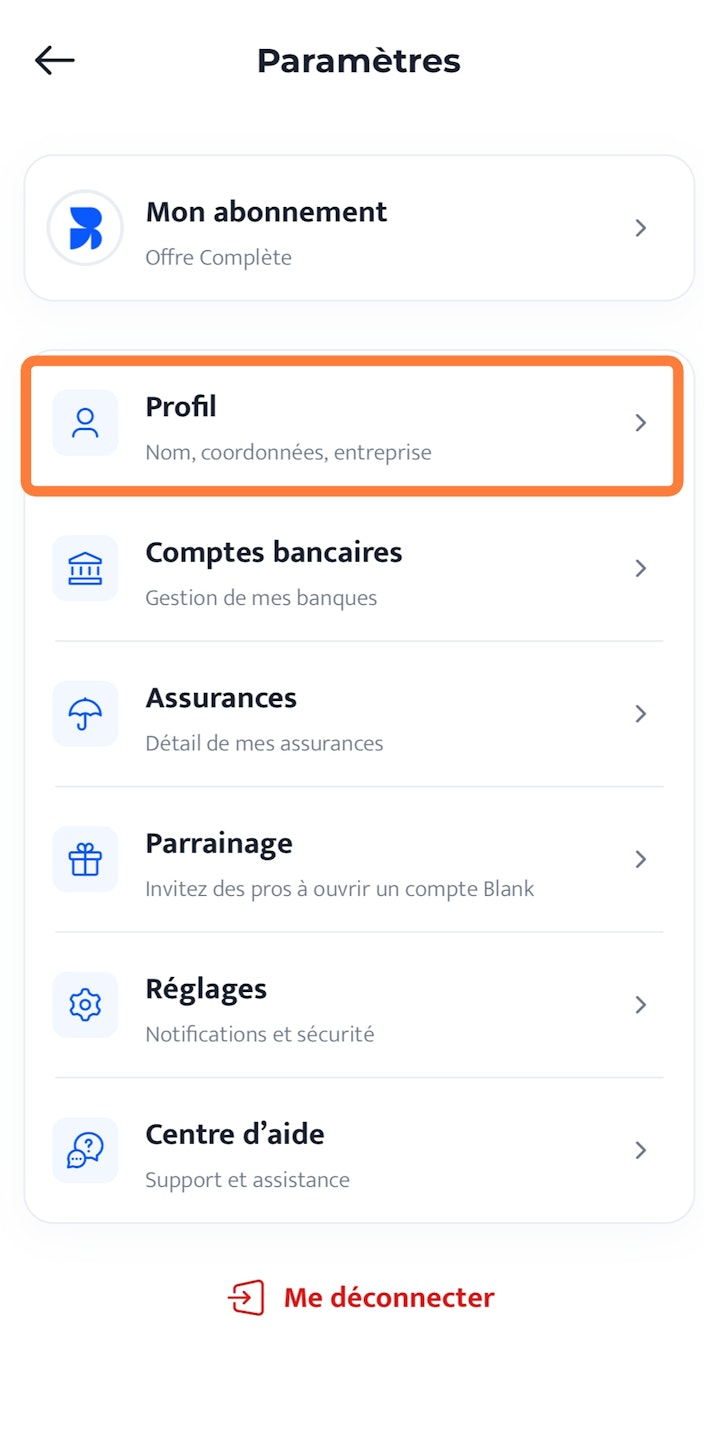Viewport: 704px width, 1440px height.
Task: Go back using the top-left arrow
Action: (55, 61)
